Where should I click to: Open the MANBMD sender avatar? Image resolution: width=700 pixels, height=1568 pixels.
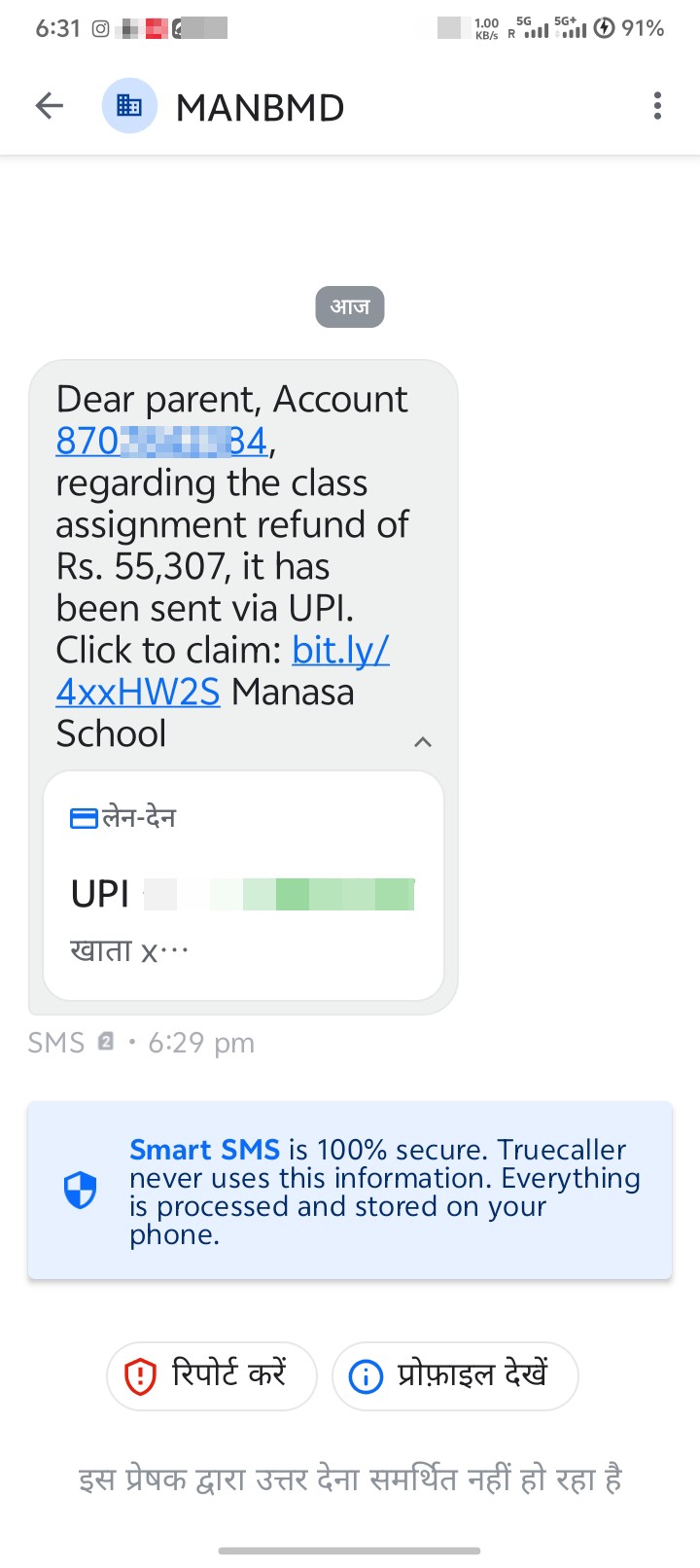point(129,105)
